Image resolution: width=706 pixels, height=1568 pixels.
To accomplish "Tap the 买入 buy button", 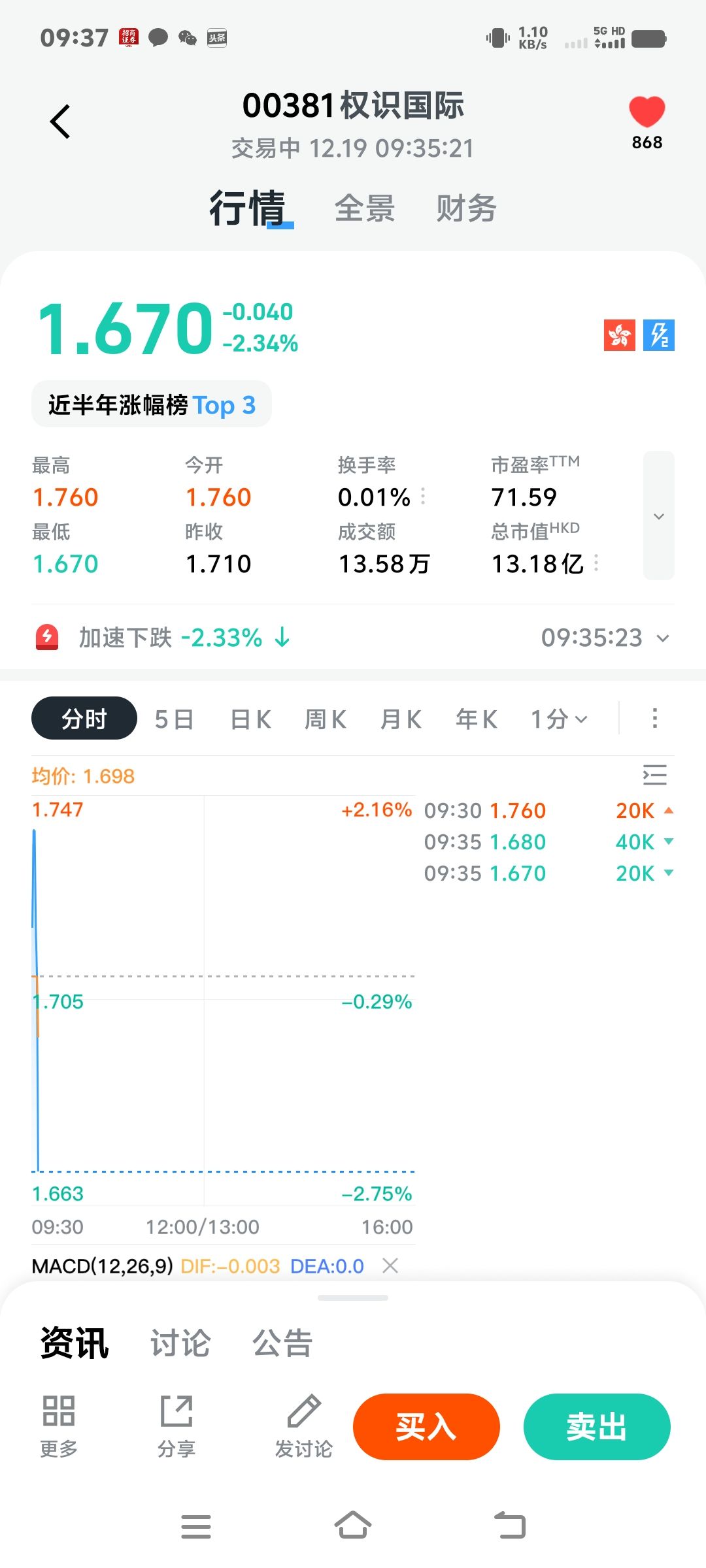I will pos(426,1426).
